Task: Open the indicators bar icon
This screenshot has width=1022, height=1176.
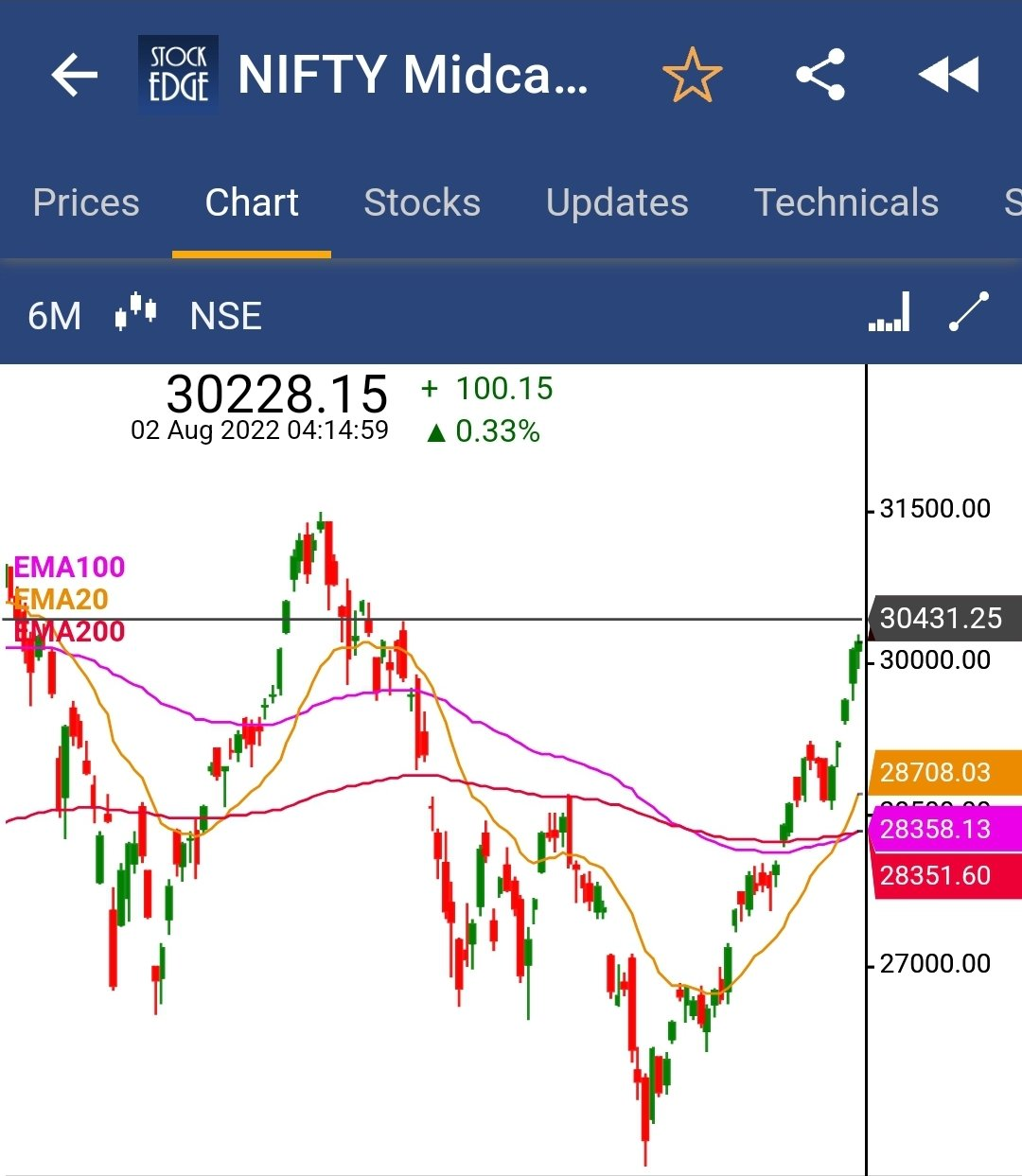Action: click(x=890, y=312)
